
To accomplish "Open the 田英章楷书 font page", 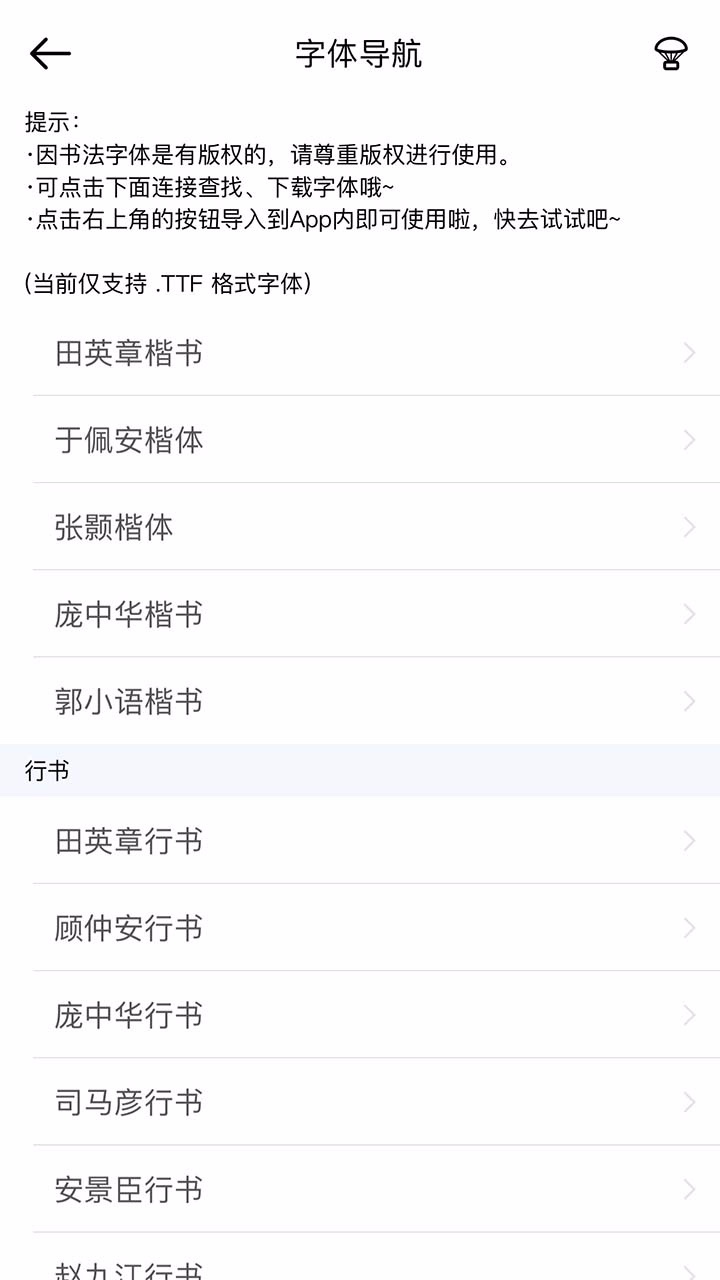I will (x=129, y=352).
